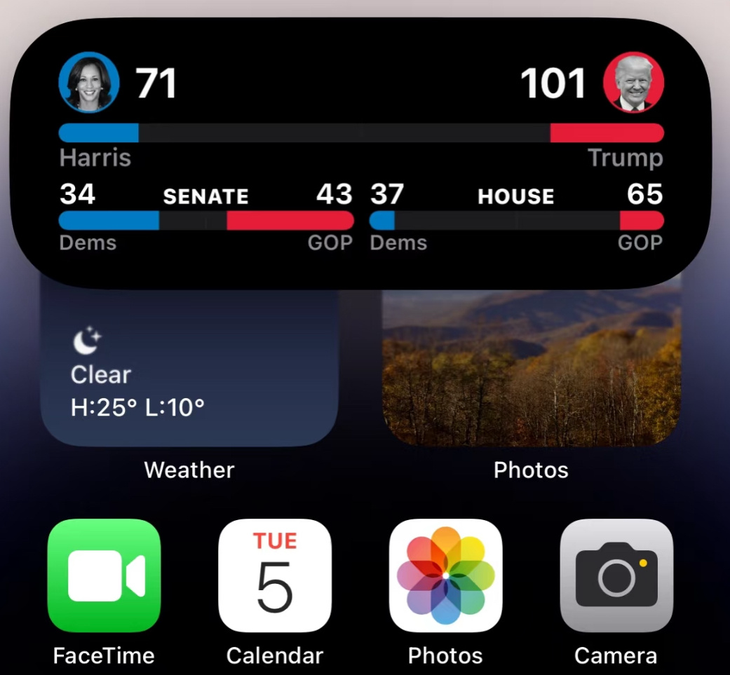Screen dimensions: 730x675
Task: Open the Calendar app
Action: [x=275, y=576]
